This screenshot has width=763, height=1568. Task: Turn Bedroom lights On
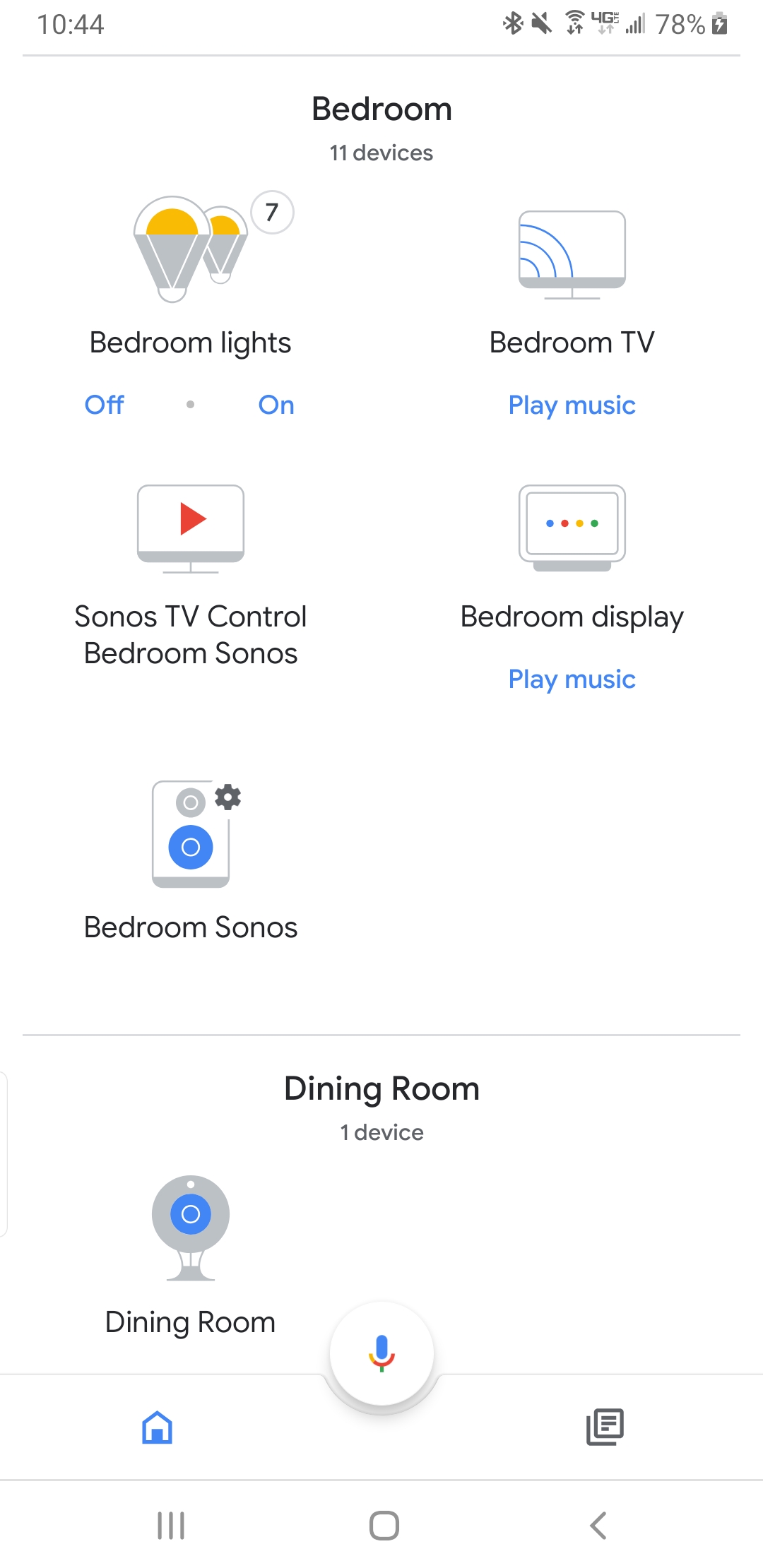(x=276, y=405)
